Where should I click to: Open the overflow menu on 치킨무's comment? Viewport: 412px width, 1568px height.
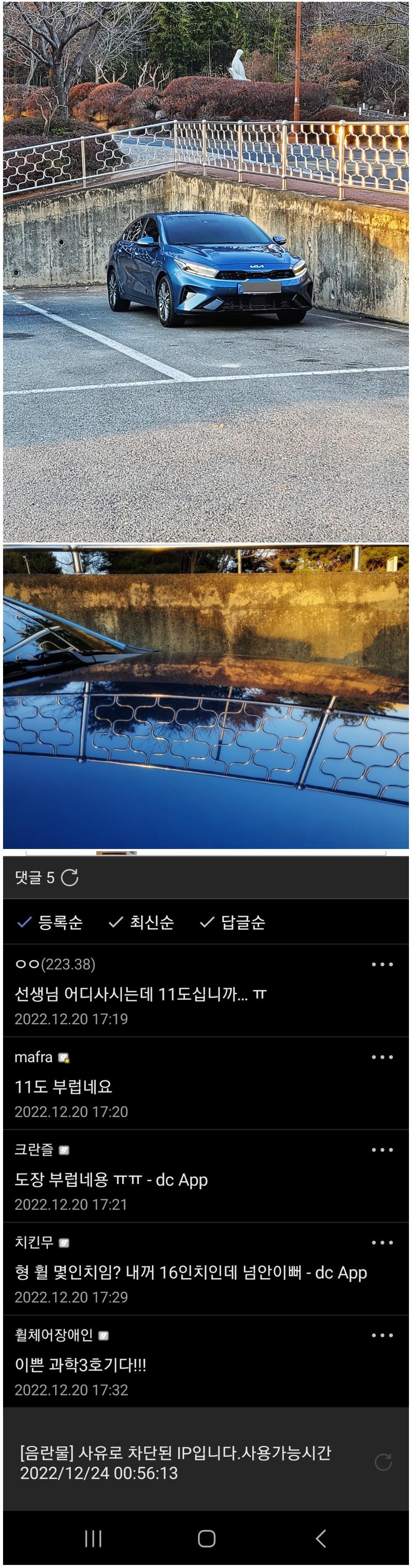(x=382, y=1242)
